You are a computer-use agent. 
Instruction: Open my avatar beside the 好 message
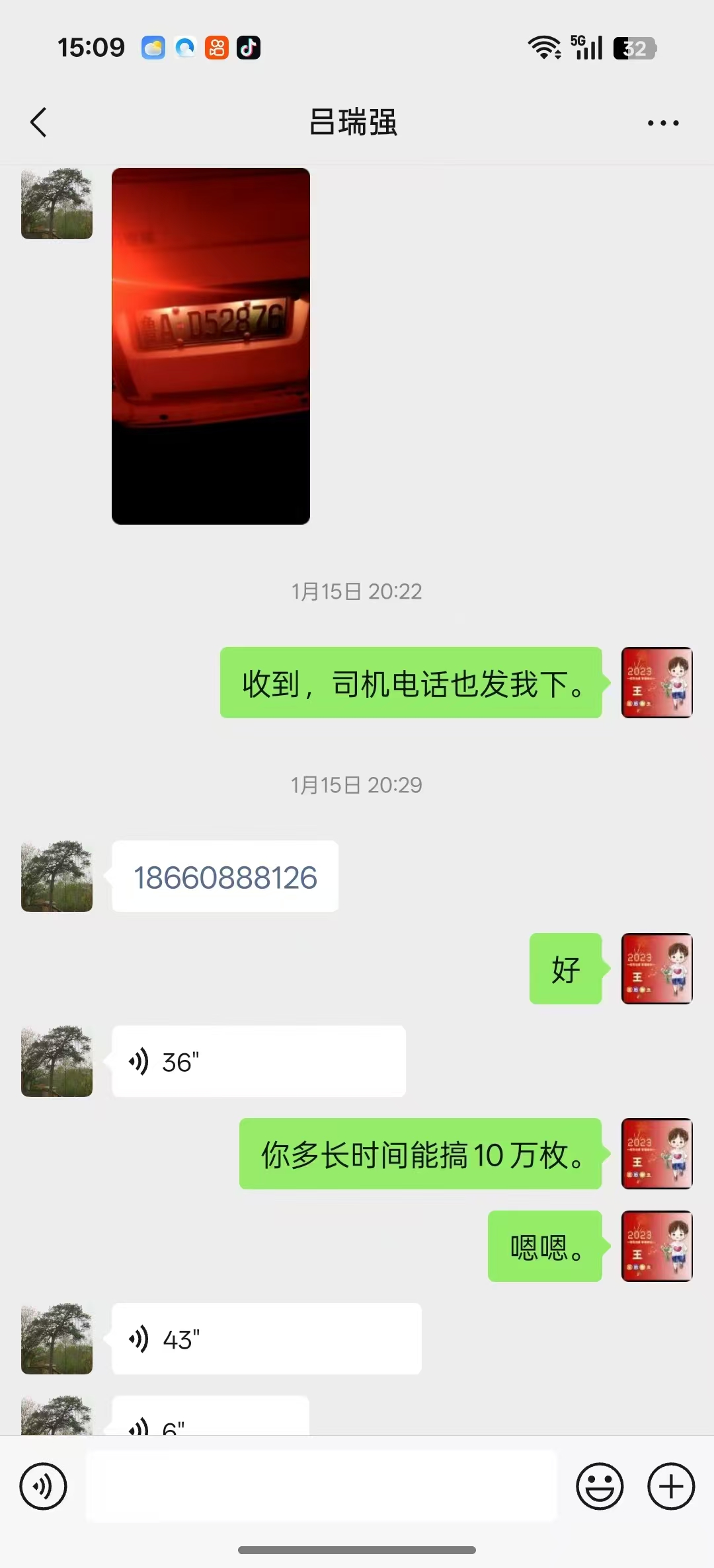pos(656,969)
